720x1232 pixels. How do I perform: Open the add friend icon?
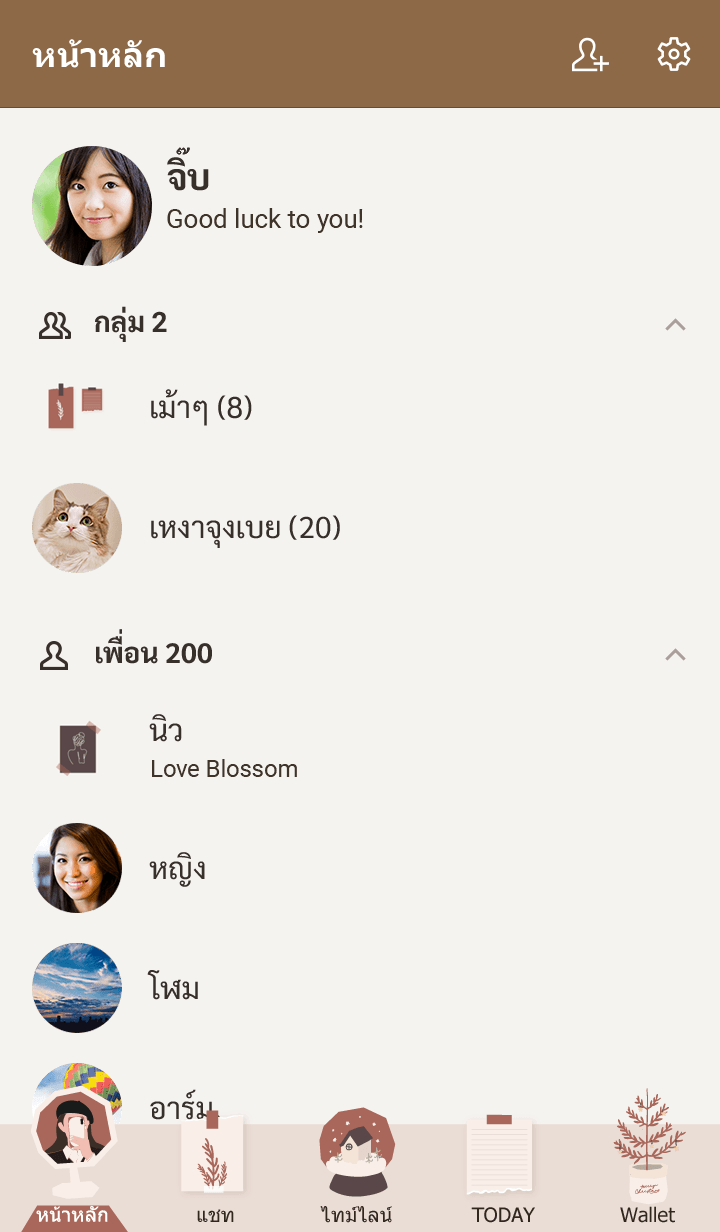(589, 55)
